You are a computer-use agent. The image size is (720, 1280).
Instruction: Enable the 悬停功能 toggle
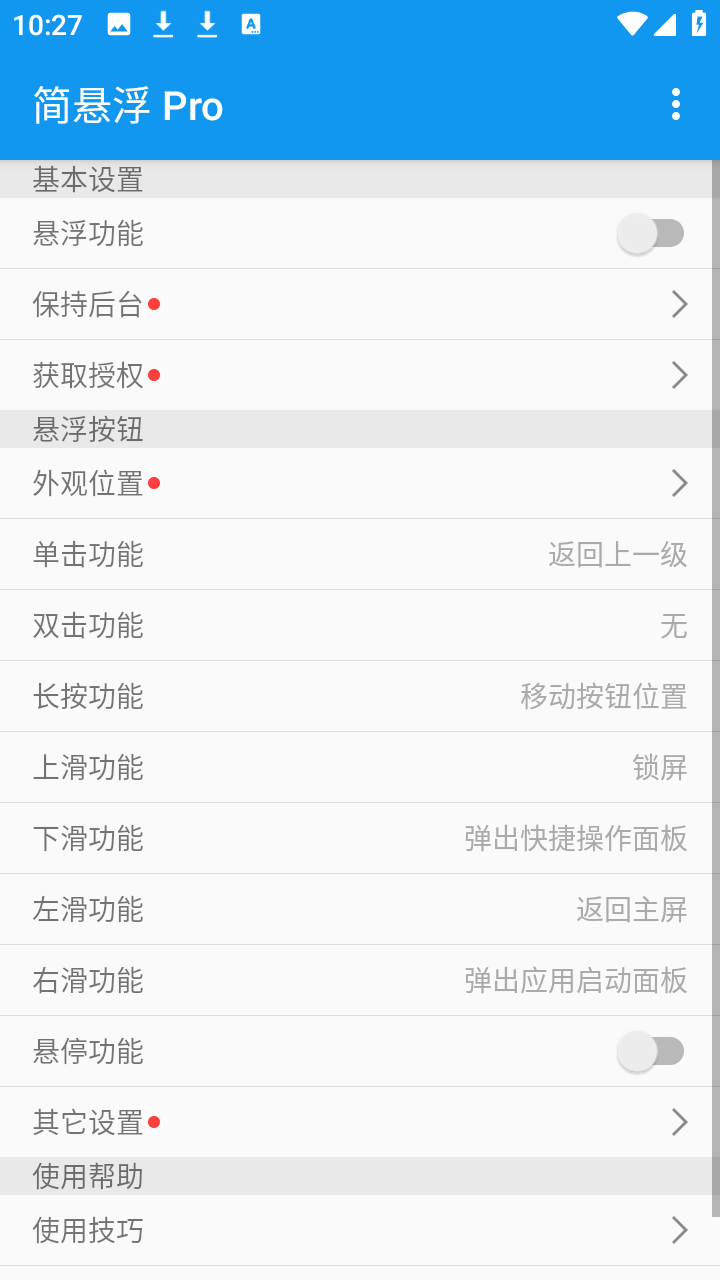tap(651, 1051)
